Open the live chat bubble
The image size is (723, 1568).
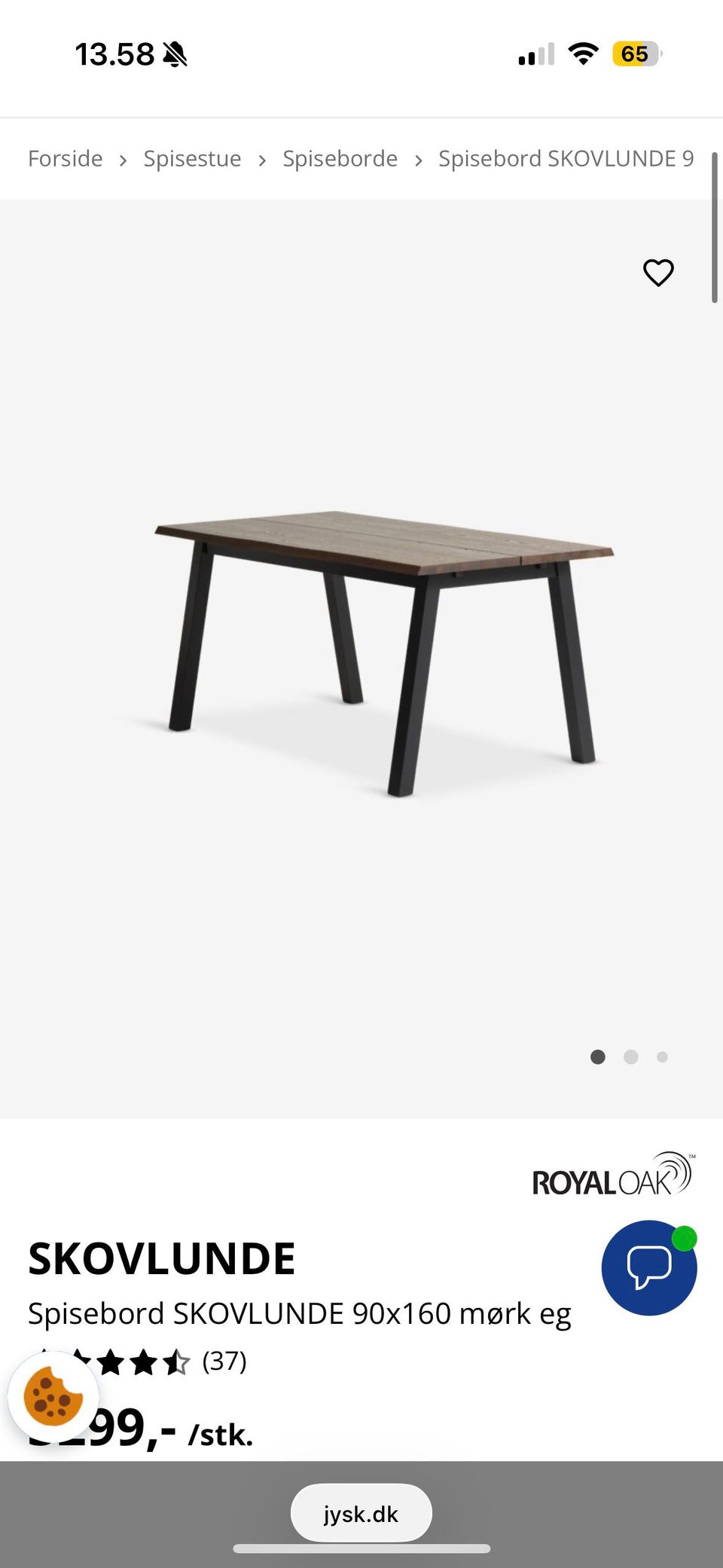pyautogui.click(x=649, y=1267)
